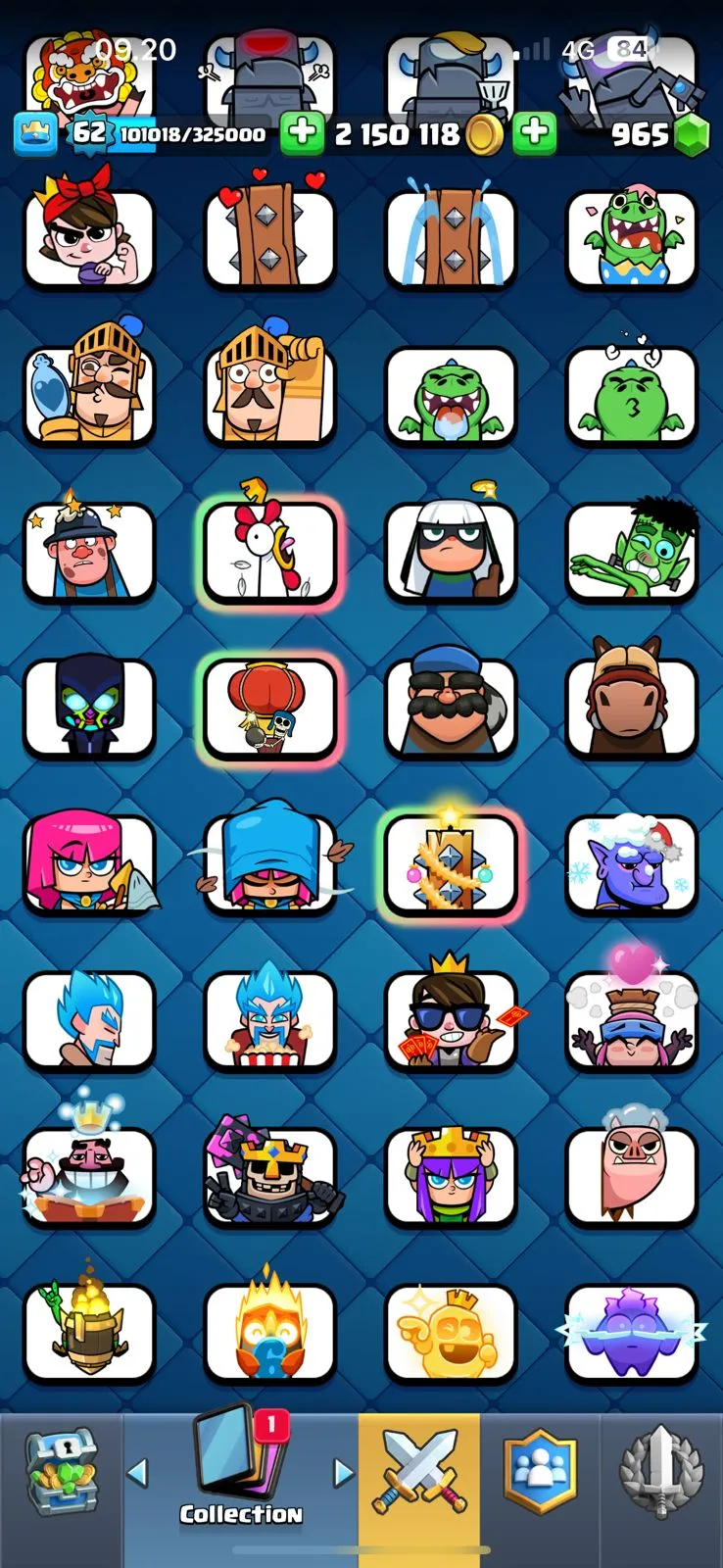Select the green zombie goblin emote
Viewport: 723px width, 1568px height.
point(631,552)
